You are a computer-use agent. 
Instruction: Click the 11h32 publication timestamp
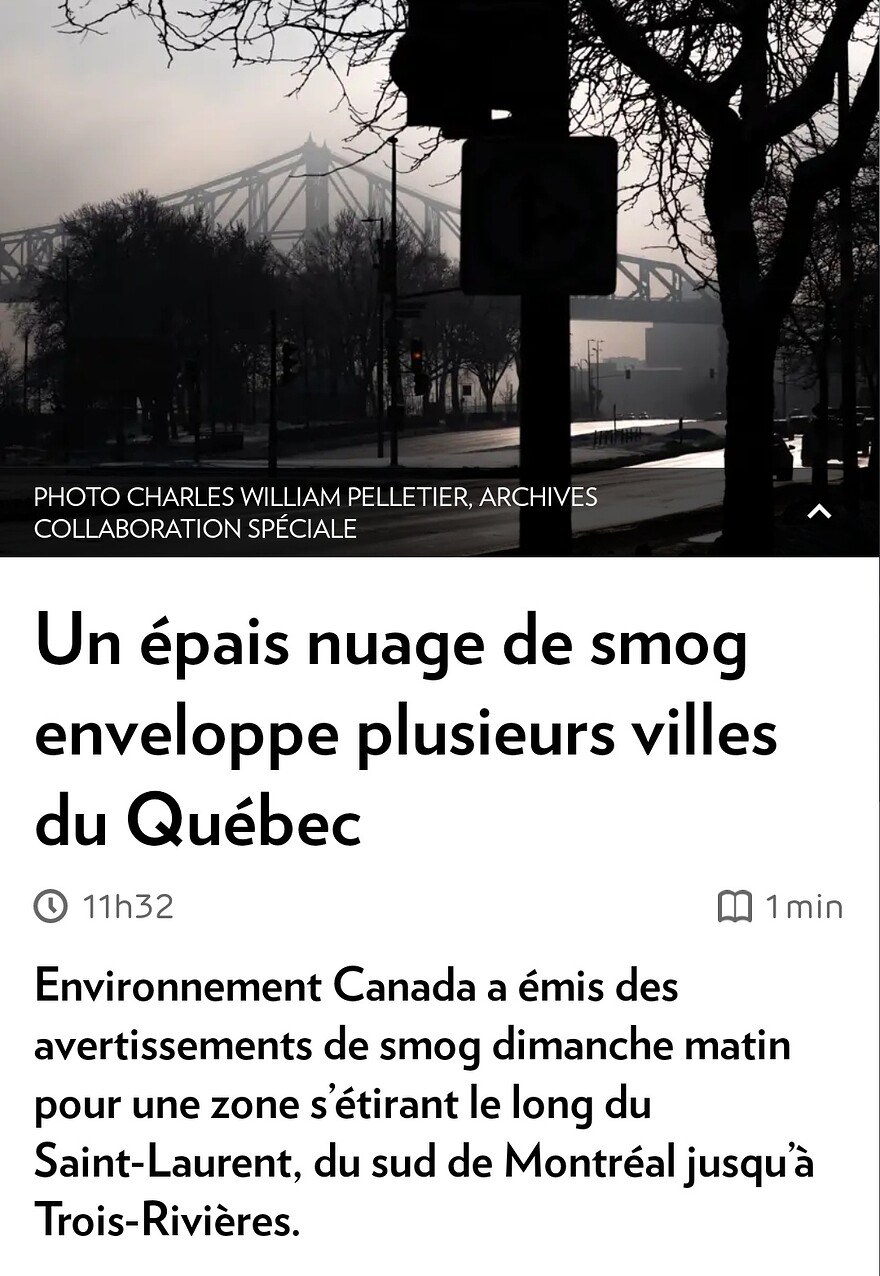coord(127,906)
